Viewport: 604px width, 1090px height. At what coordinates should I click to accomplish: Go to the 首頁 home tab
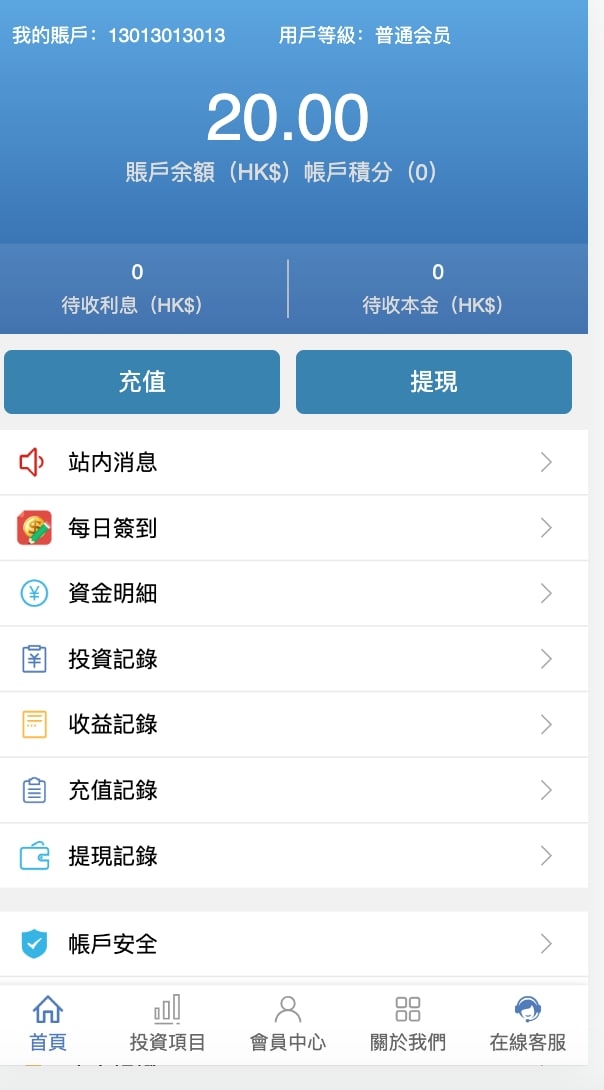[x=48, y=1024]
